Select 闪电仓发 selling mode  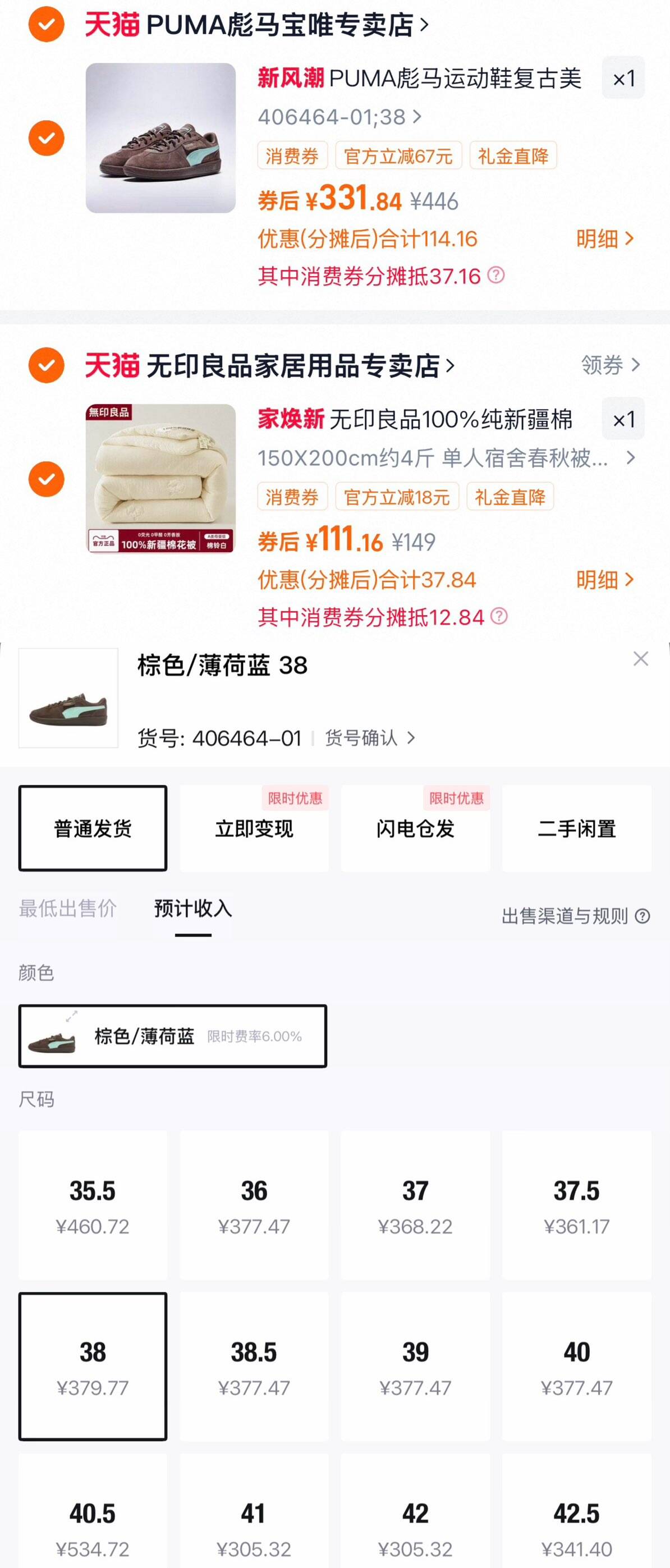click(x=415, y=828)
